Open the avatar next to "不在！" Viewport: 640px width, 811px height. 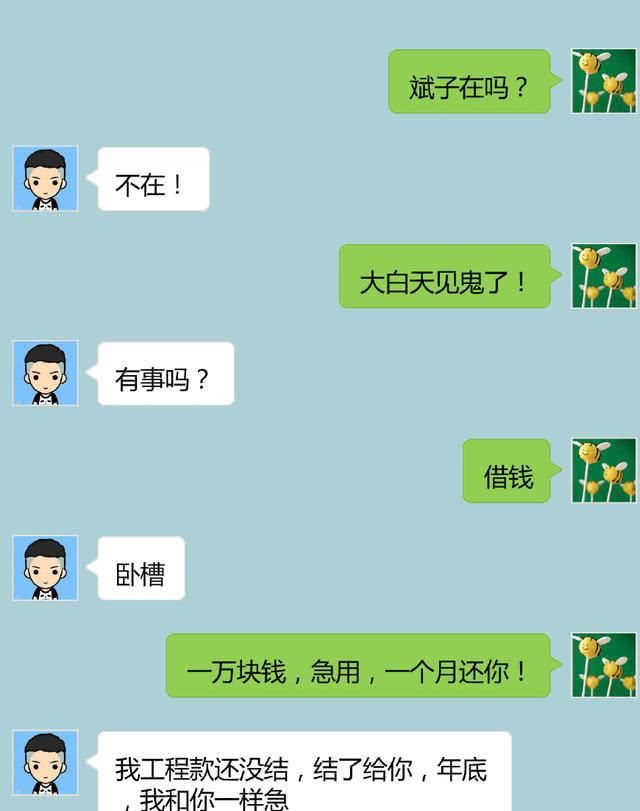(45, 179)
